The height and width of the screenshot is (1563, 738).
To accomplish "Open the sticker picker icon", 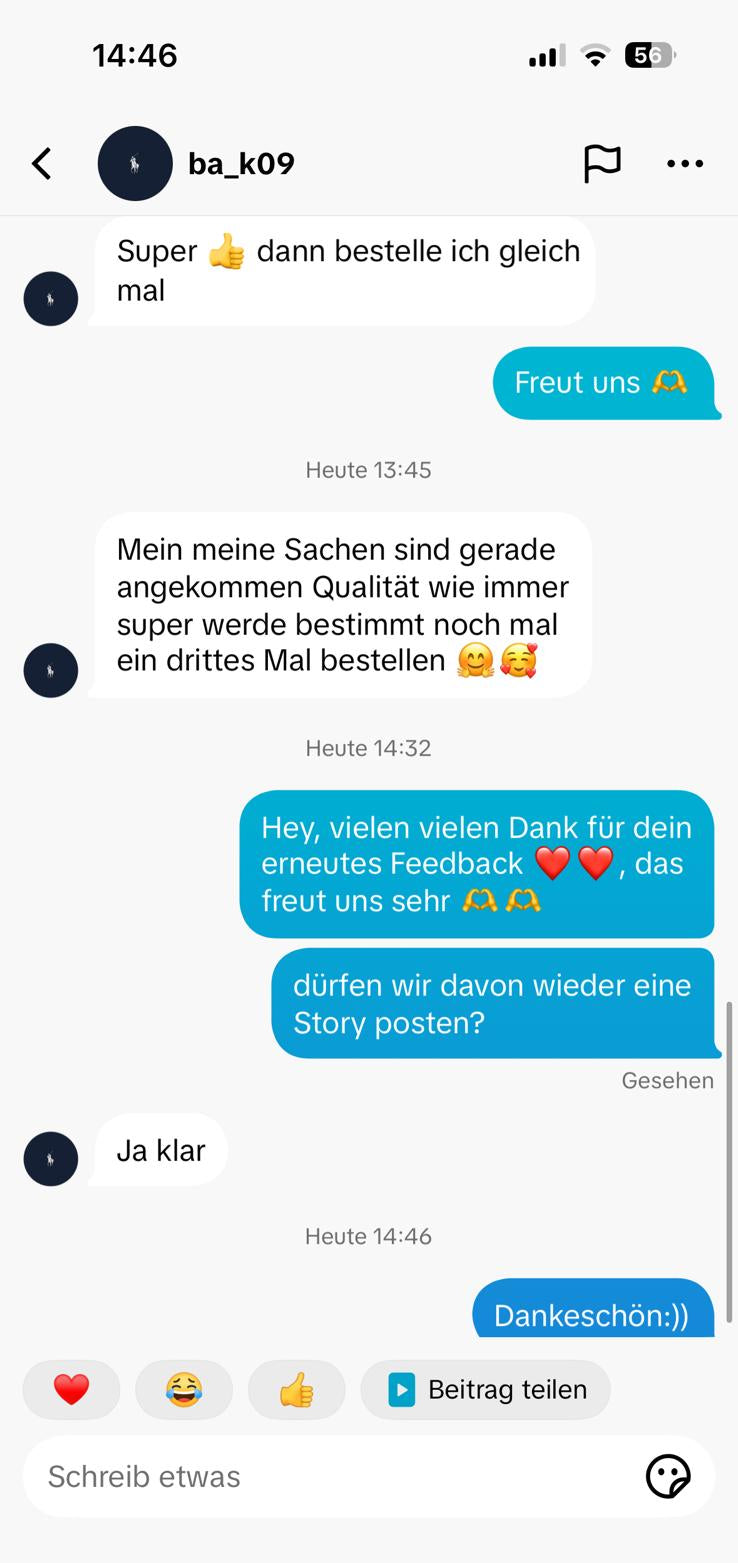I will [x=668, y=1476].
